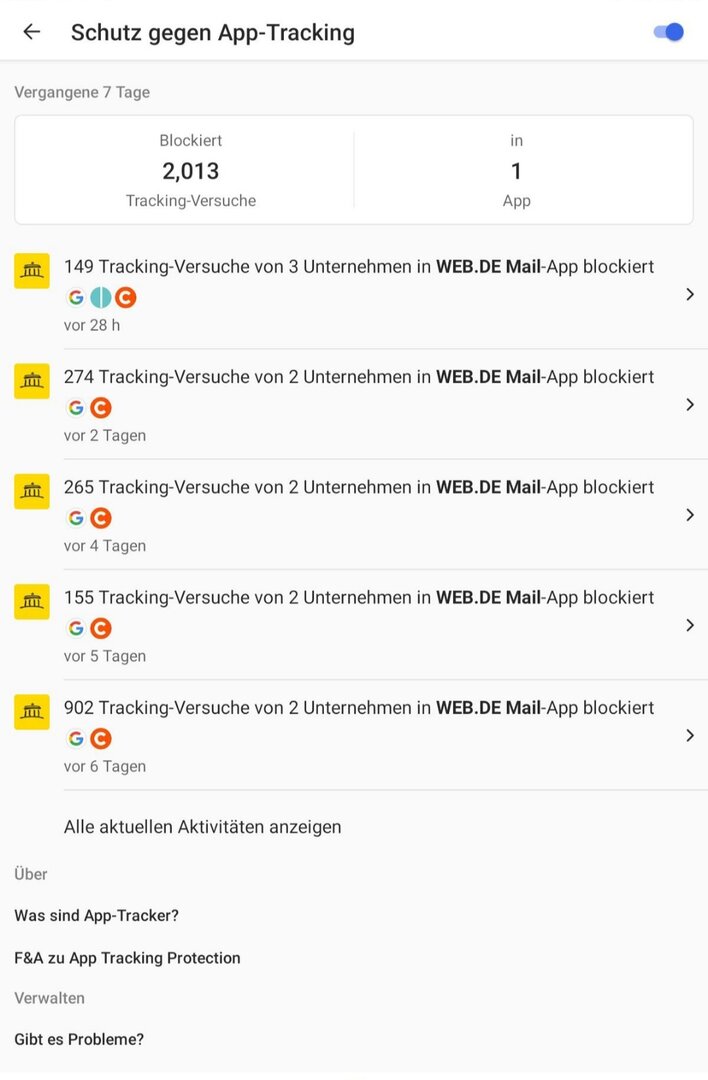Screen dimensions: 708x1080
Task: Go back using the arrow icon
Action: tap(32, 32)
